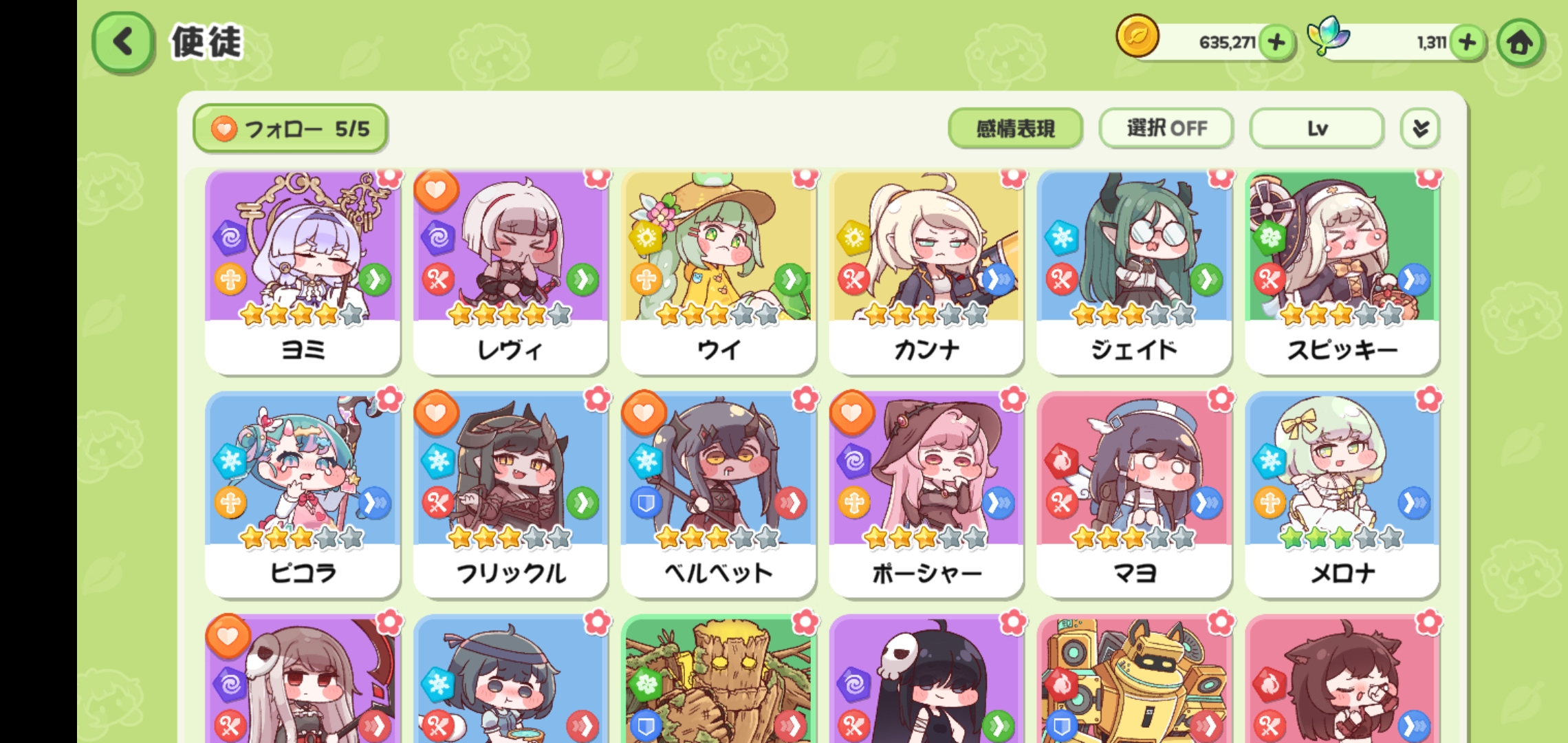Select the レヴィ character card
The width and height of the screenshot is (1568, 743).
tap(510, 272)
